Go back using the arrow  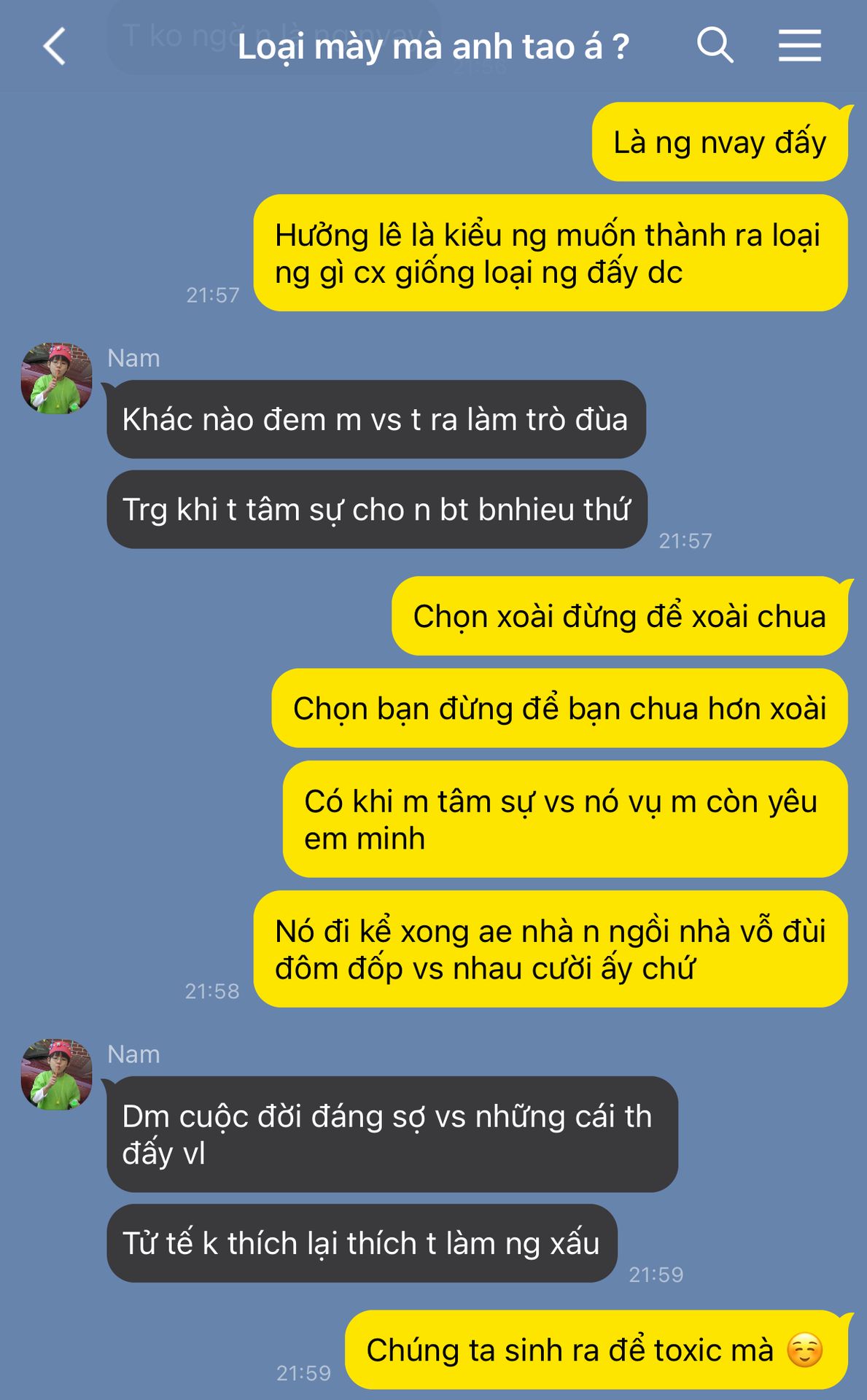(55, 47)
